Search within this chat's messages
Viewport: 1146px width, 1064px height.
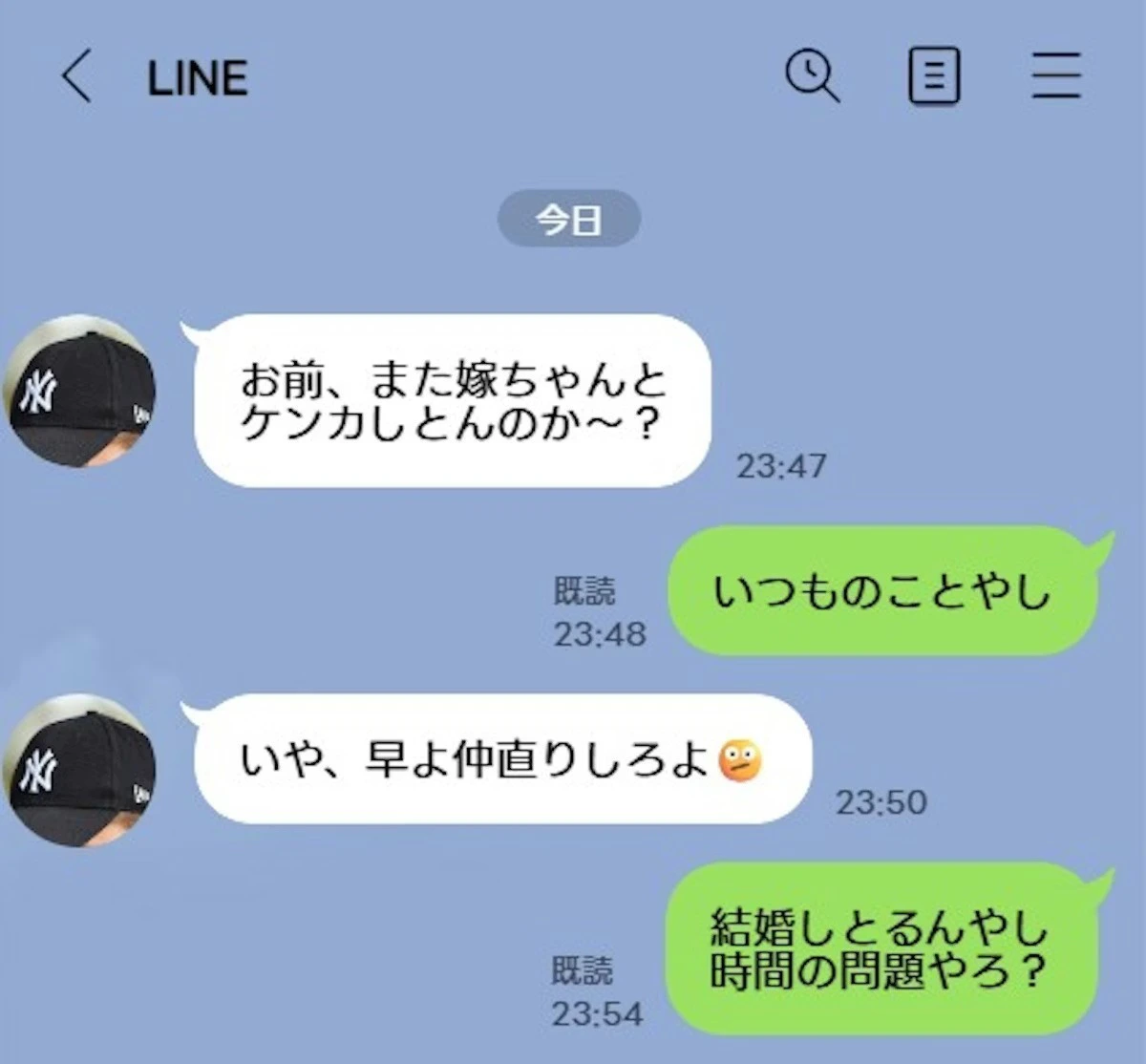pos(813,75)
